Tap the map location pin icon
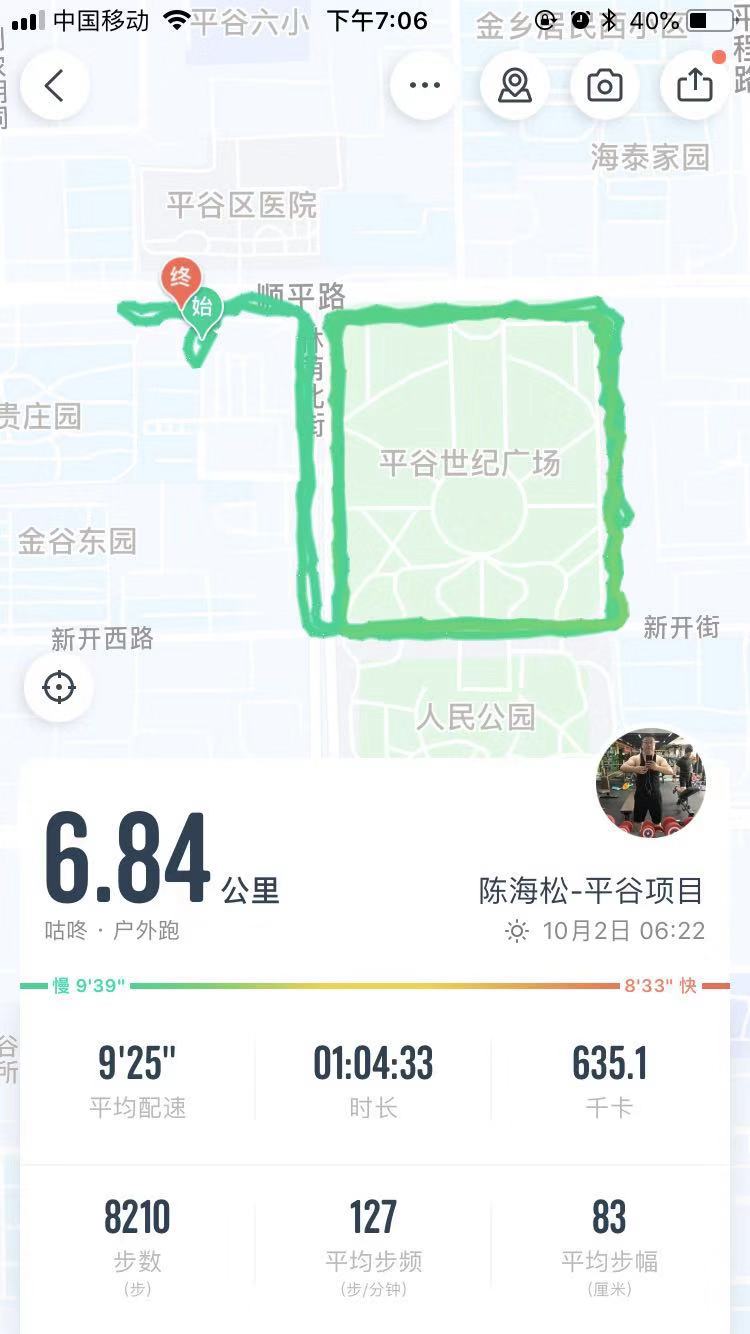This screenshot has height=1334, width=750. coord(515,86)
